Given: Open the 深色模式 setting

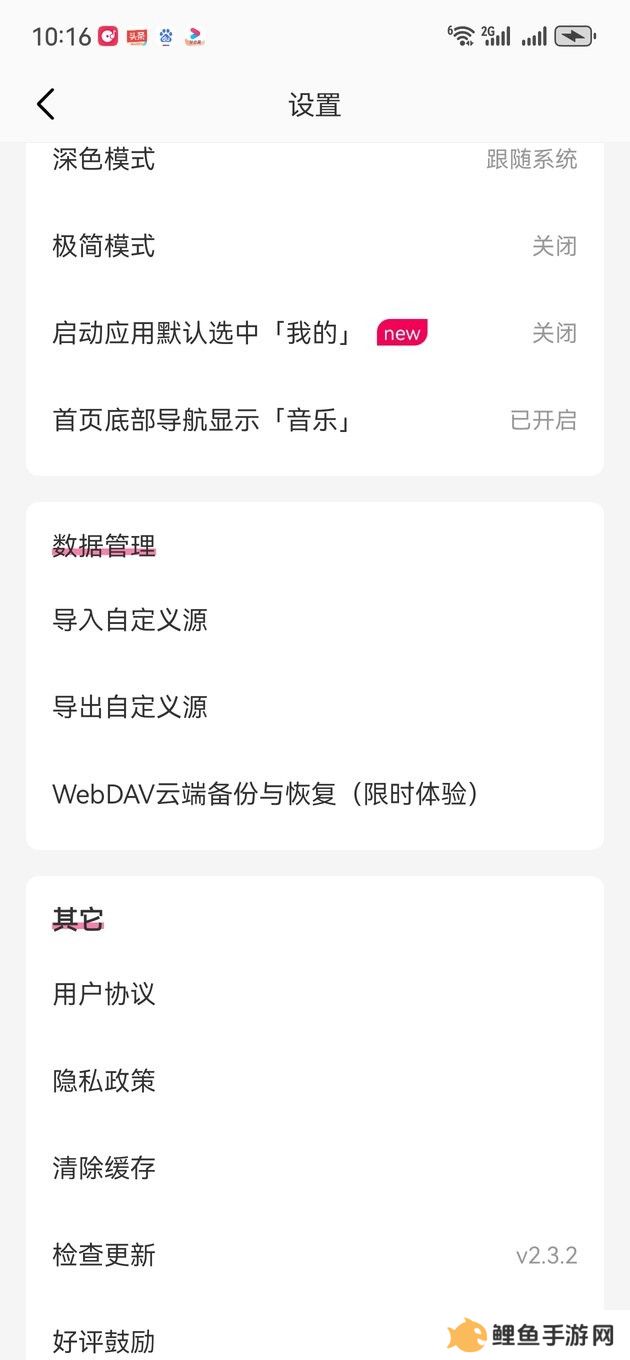Looking at the screenshot, I should (314, 160).
